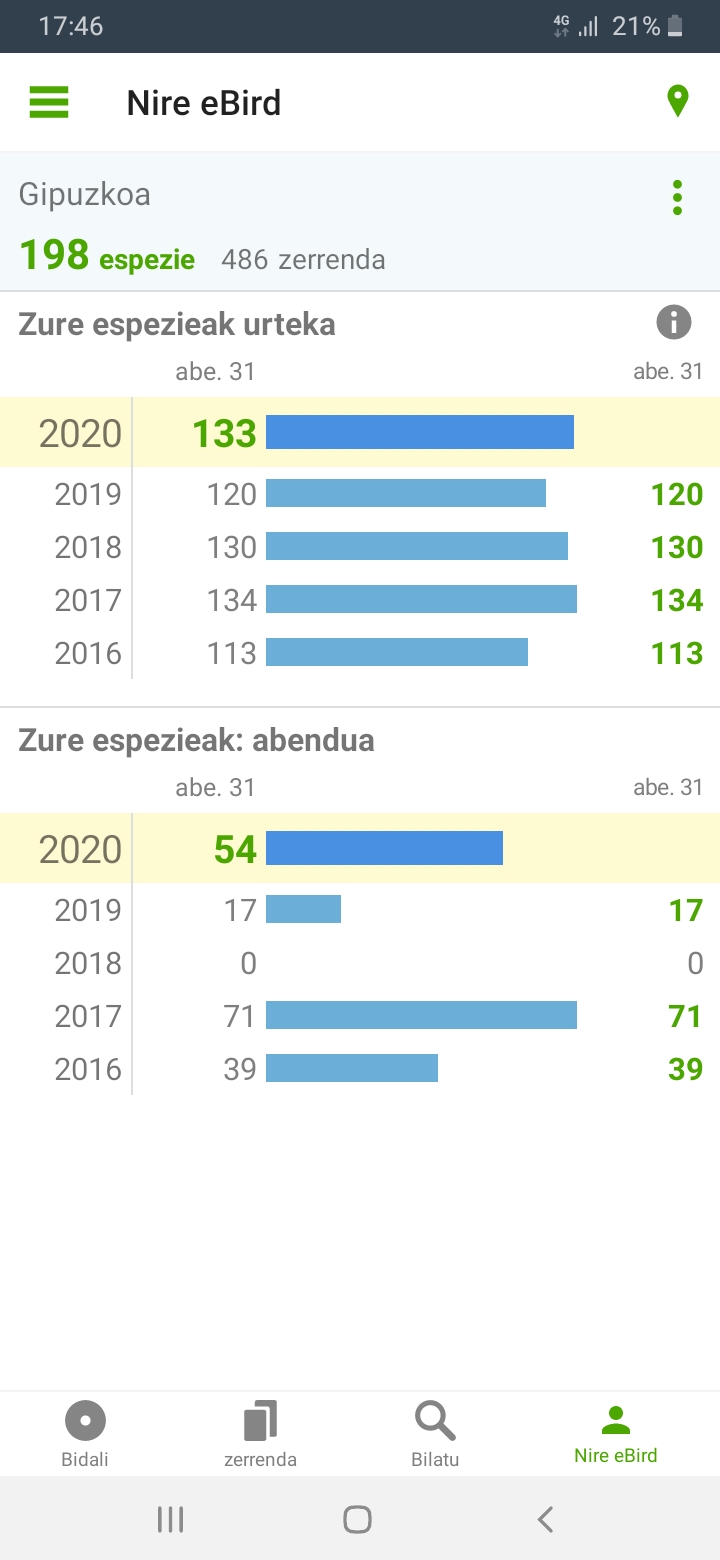The height and width of the screenshot is (1560, 720).
Task: Open the 2020 abendua row with 54
Action: (360, 849)
